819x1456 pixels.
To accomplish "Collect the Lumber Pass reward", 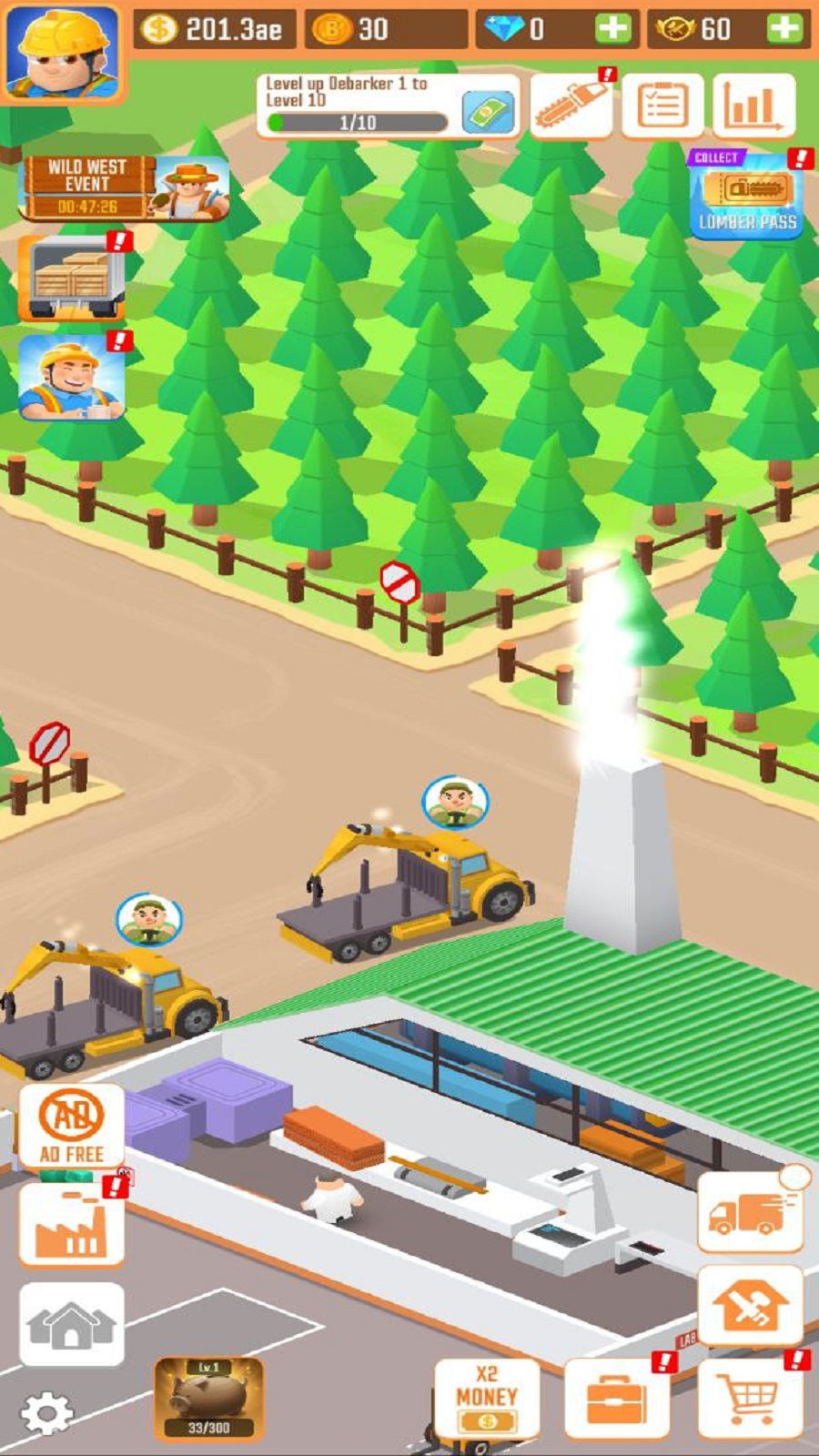I will coord(746,196).
